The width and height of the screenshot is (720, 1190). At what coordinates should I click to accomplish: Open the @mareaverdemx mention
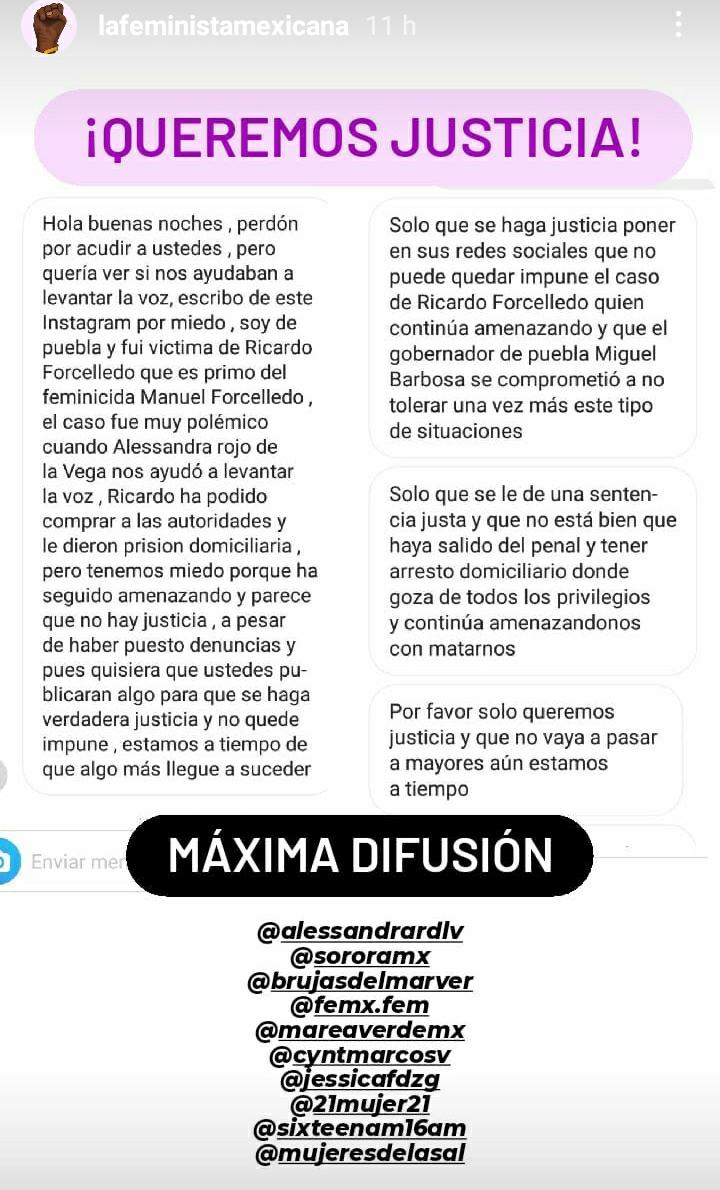point(360,1030)
